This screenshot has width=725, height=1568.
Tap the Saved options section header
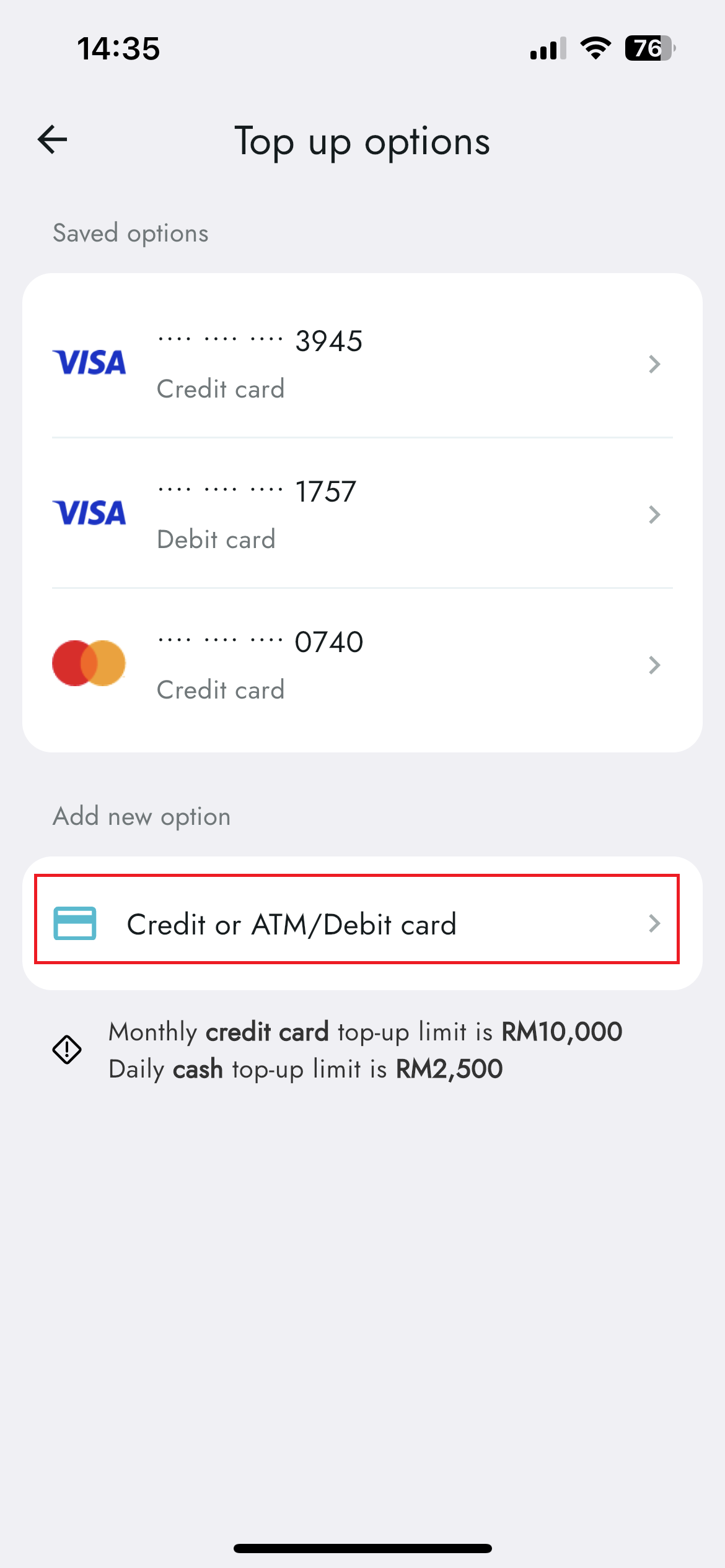[x=130, y=233]
